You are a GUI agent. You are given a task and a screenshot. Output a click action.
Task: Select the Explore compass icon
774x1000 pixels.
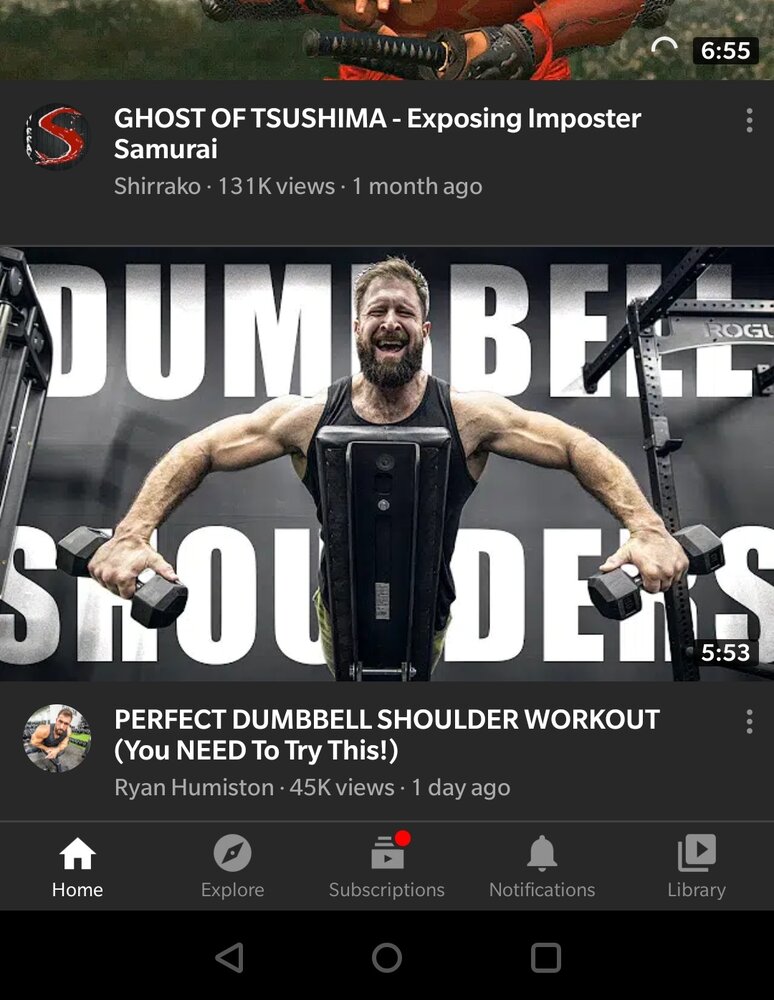click(232, 853)
